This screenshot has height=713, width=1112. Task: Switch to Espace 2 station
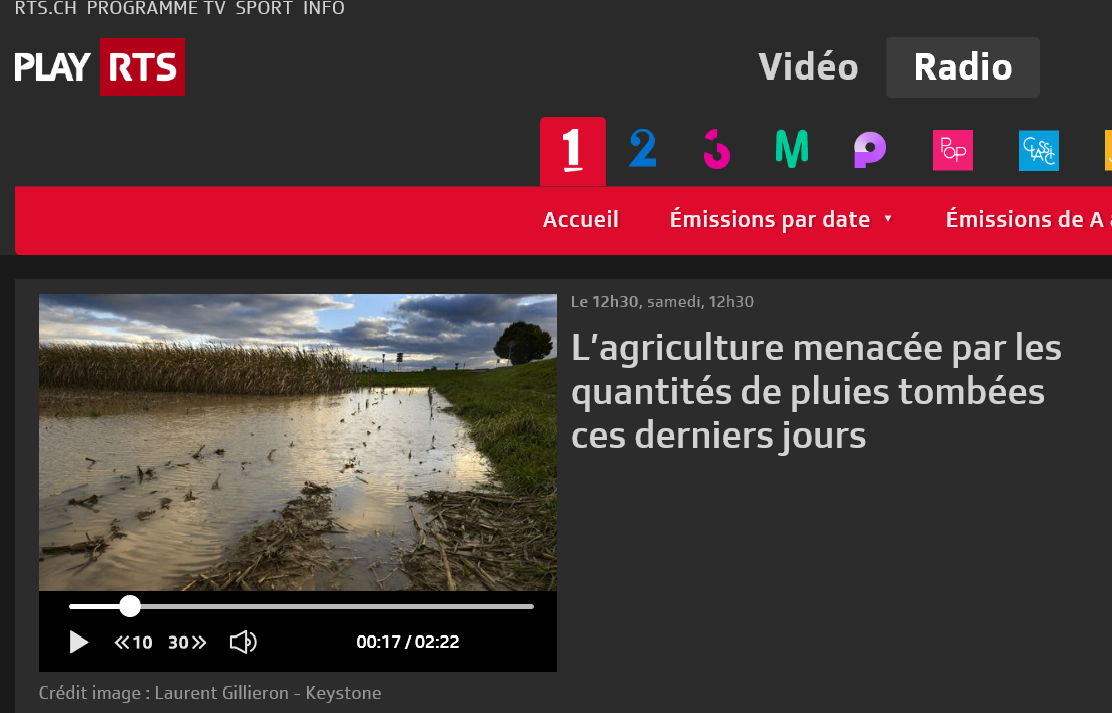tap(642, 151)
